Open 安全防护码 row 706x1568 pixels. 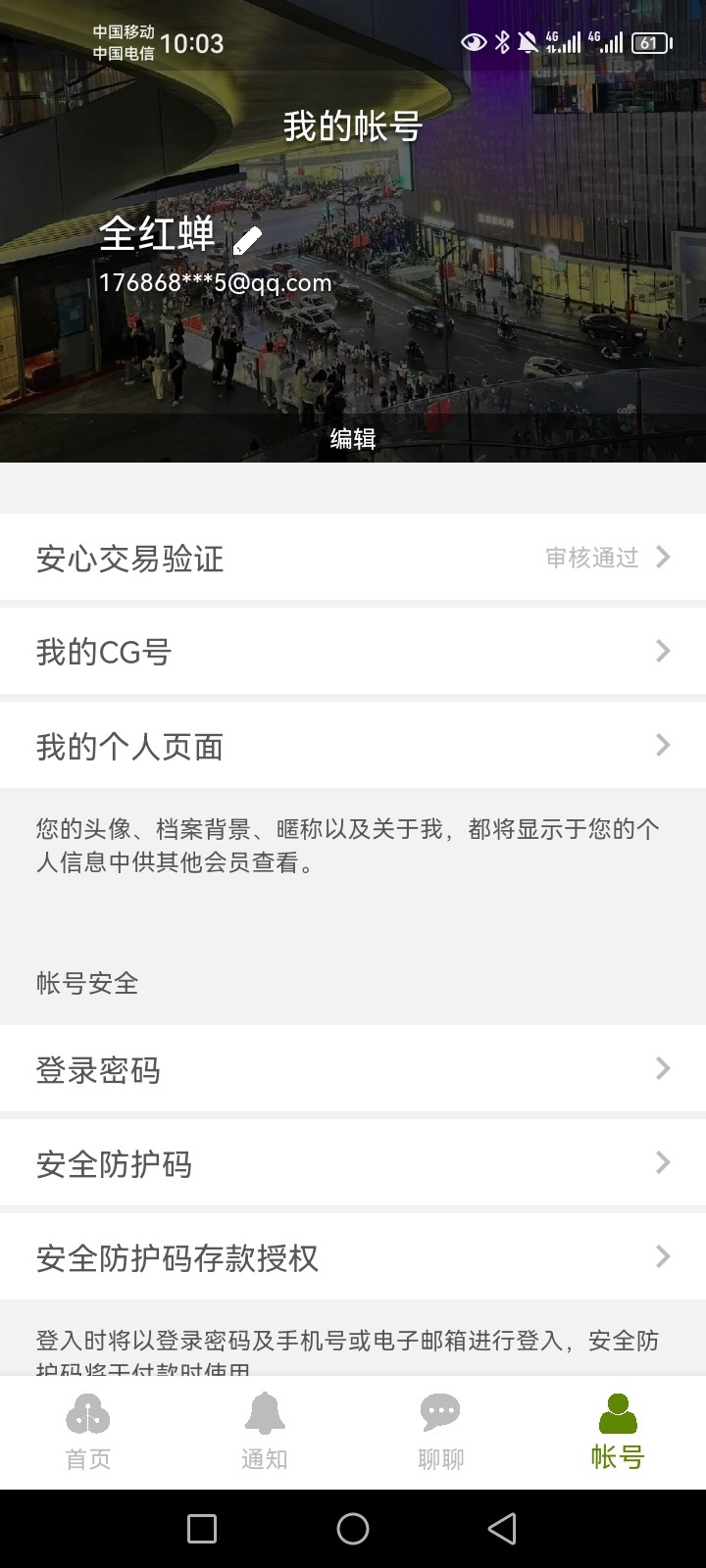tap(353, 1163)
